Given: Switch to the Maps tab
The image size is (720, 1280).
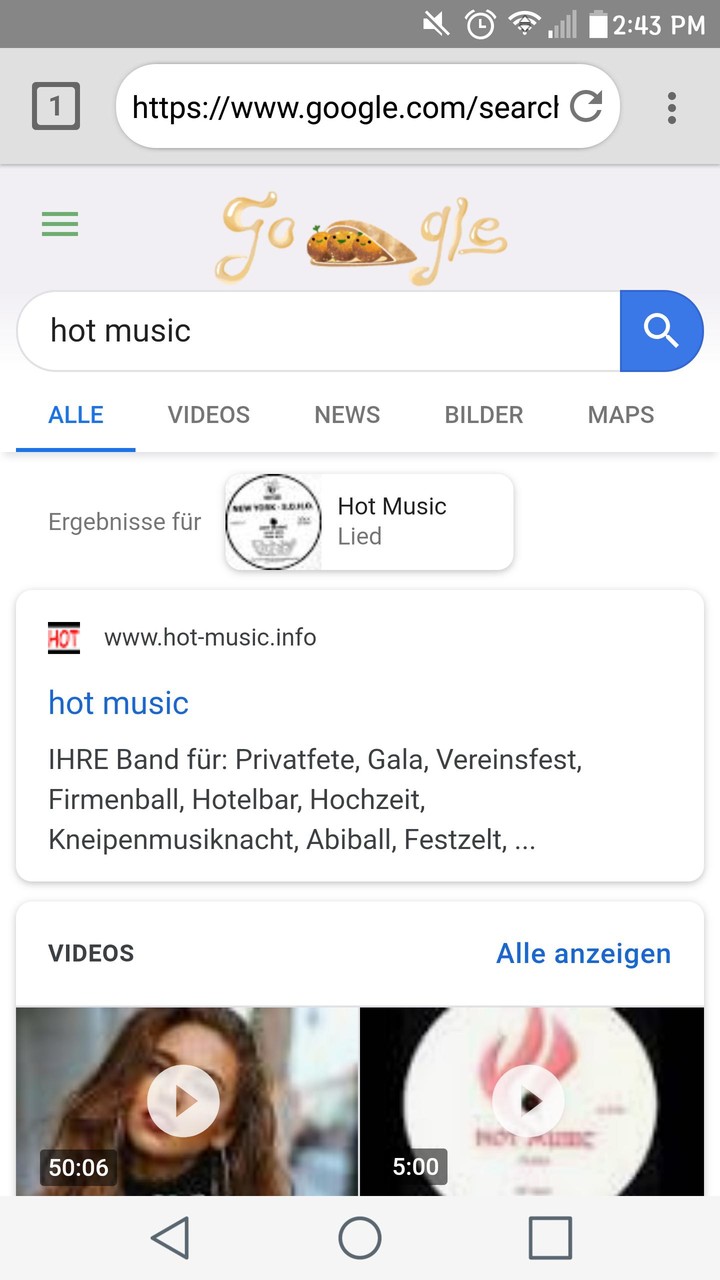Looking at the screenshot, I should point(620,415).
